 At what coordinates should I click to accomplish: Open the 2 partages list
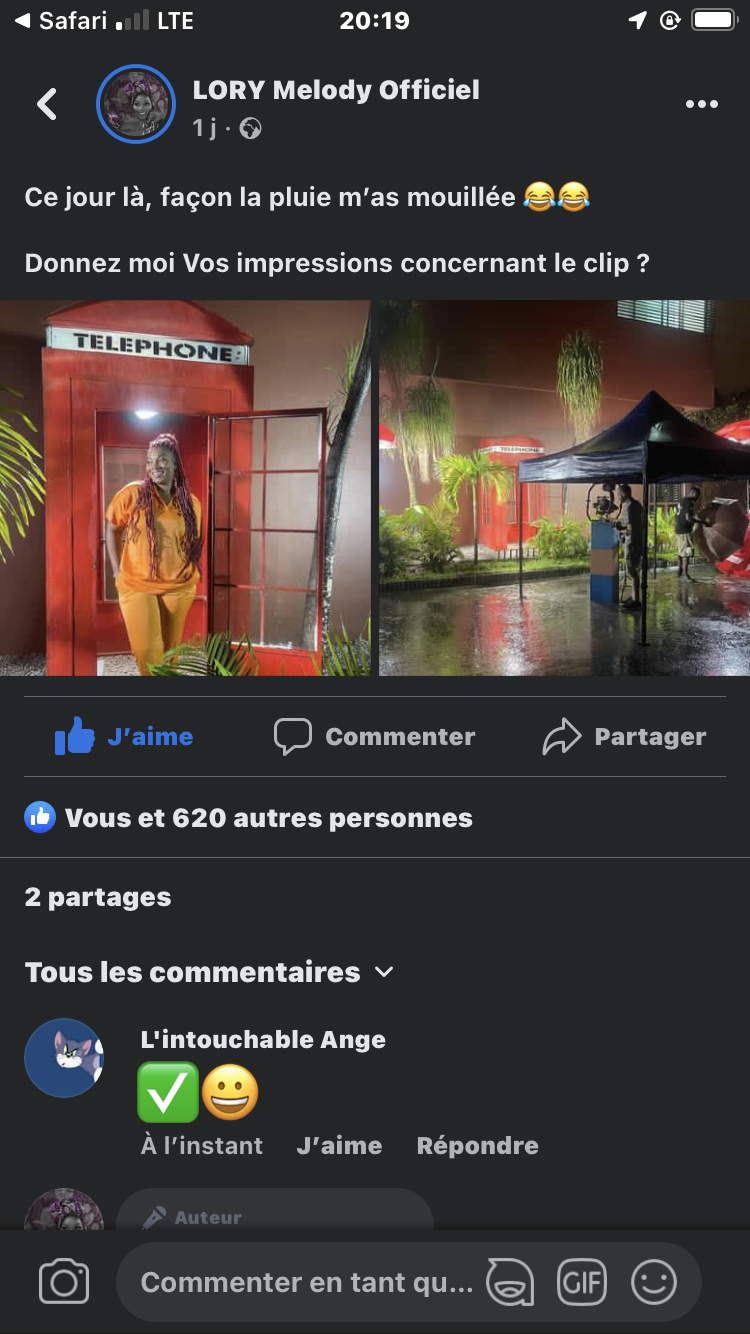[98, 897]
